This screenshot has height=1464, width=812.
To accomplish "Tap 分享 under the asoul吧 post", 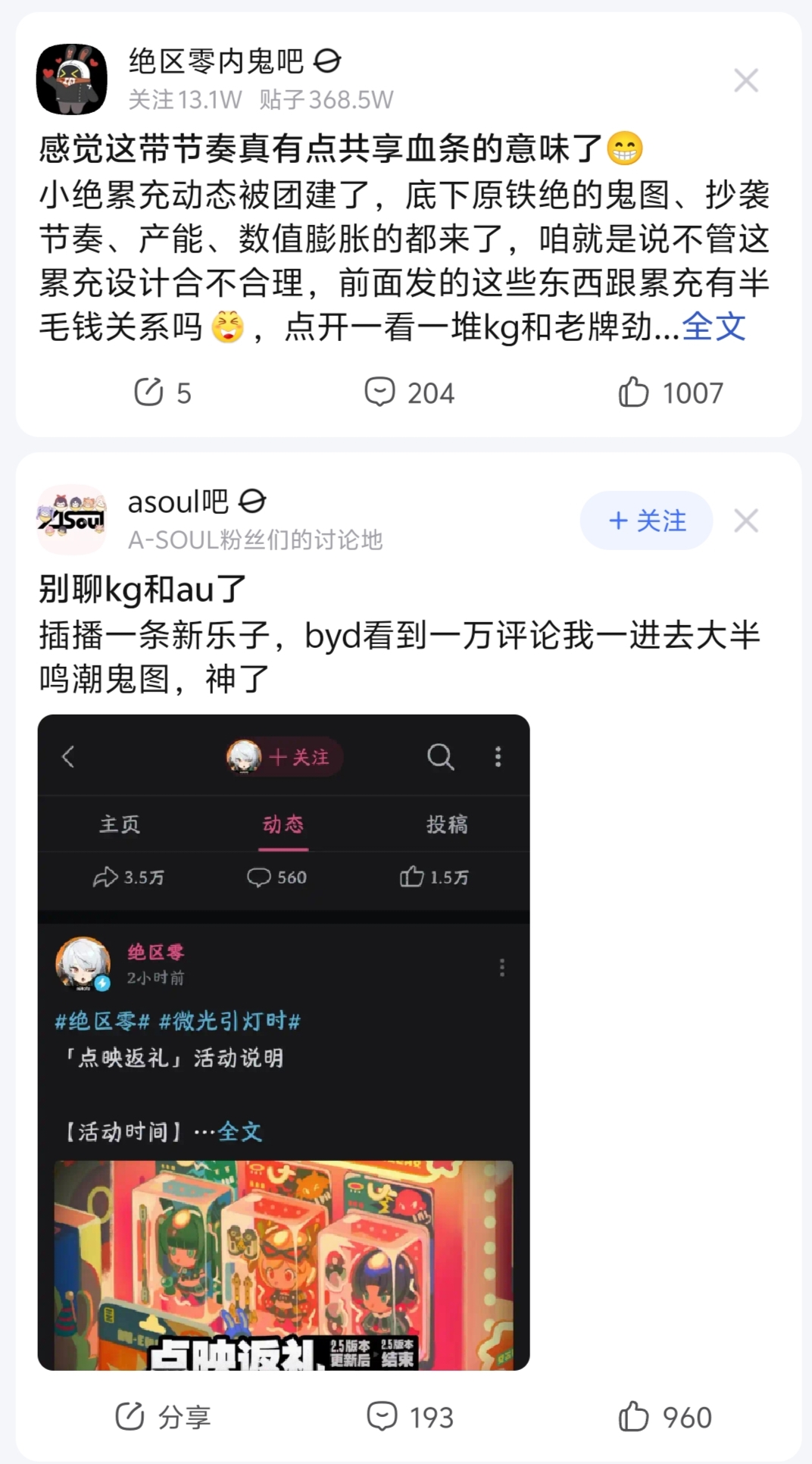I will click(163, 1416).
